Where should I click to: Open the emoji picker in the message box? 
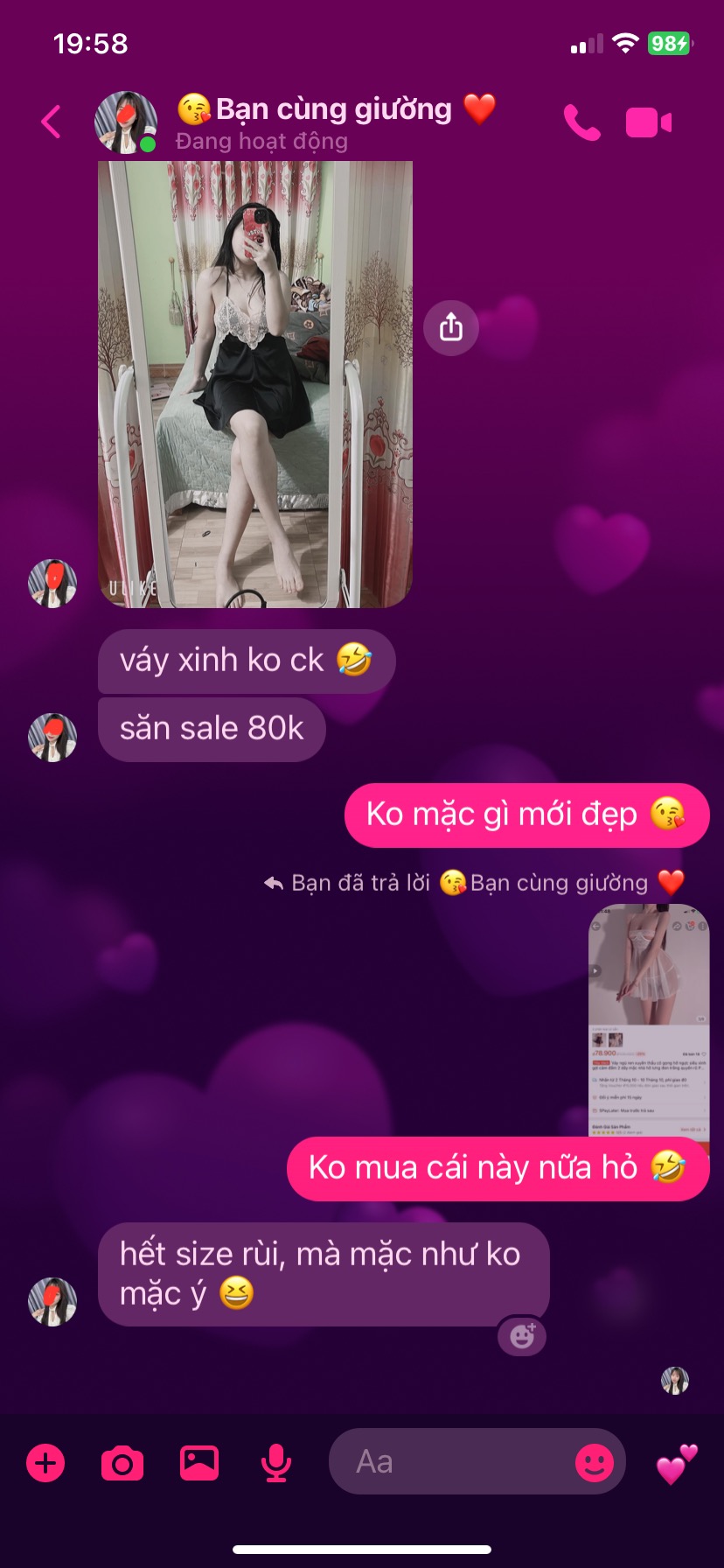pos(595,1462)
